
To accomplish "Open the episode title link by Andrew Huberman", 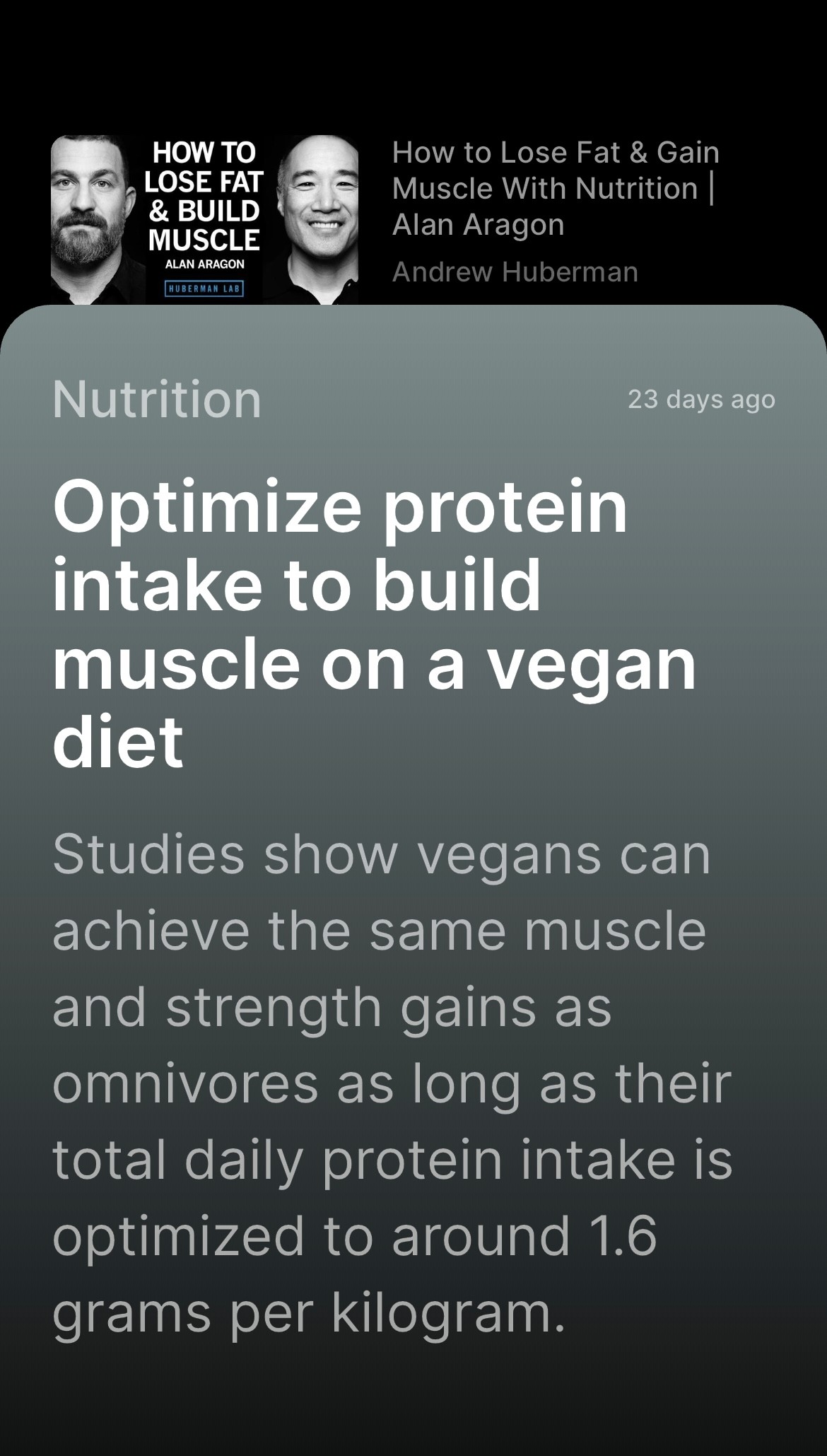I will [556, 188].
